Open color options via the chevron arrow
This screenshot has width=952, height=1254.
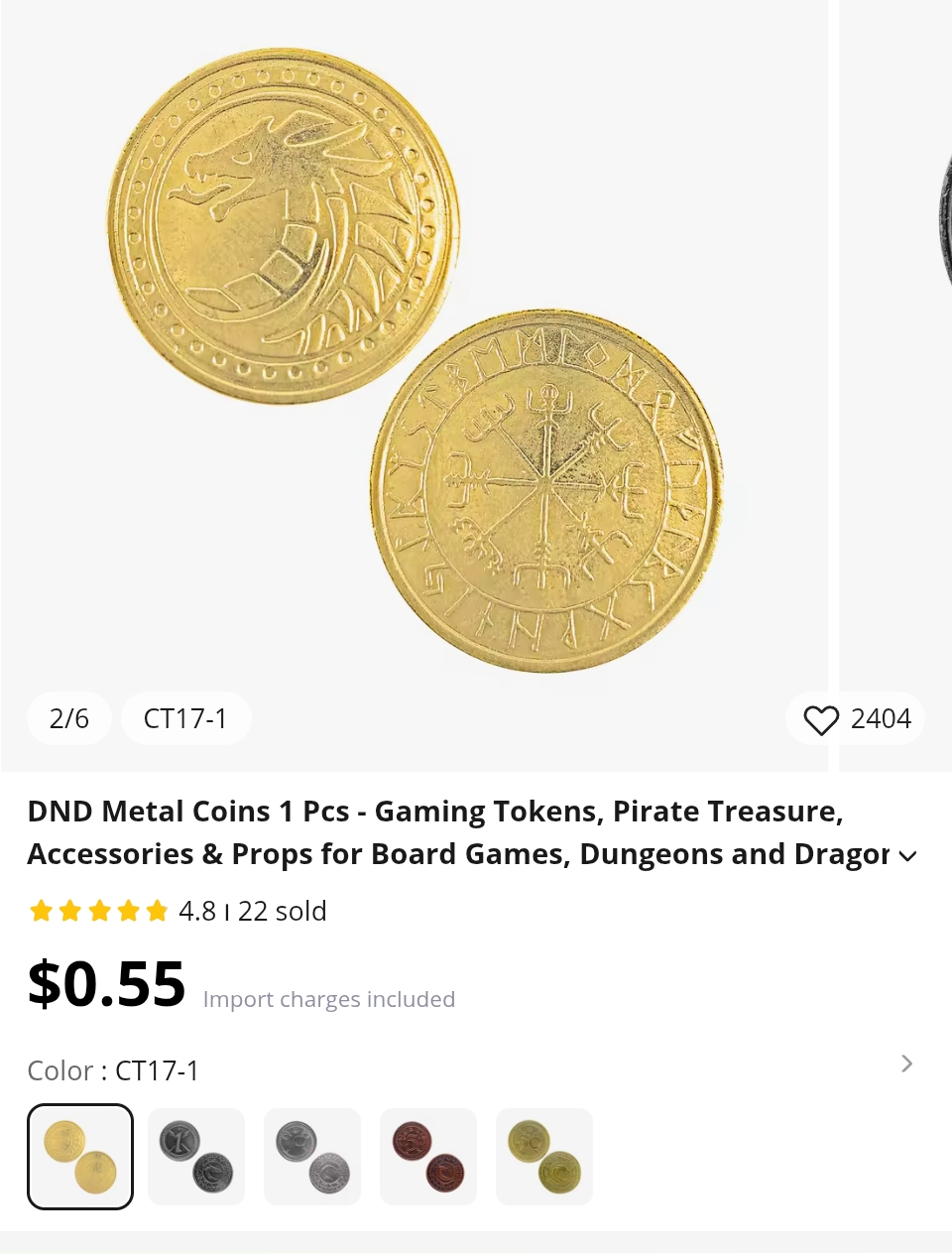(906, 1064)
